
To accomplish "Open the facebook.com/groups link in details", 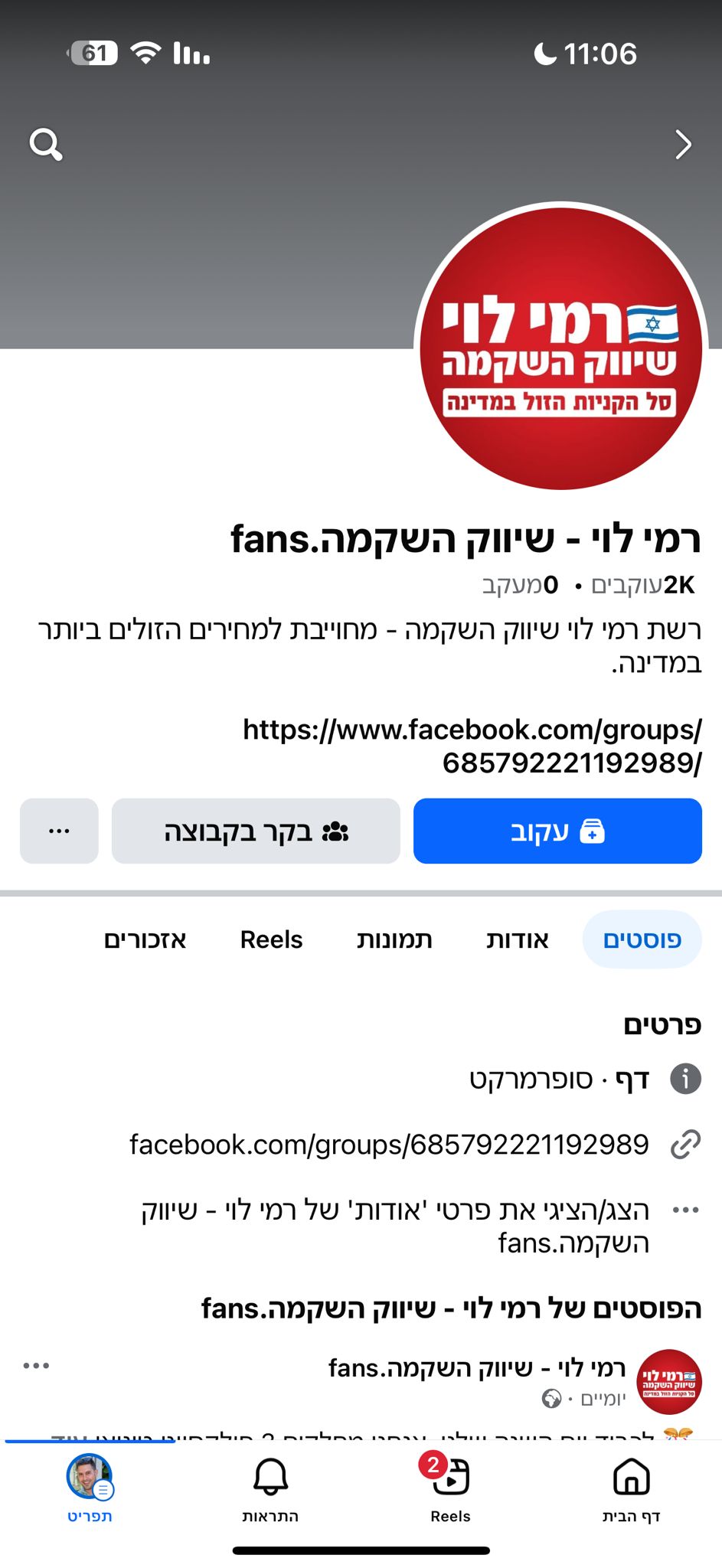I will (389, 1145).
